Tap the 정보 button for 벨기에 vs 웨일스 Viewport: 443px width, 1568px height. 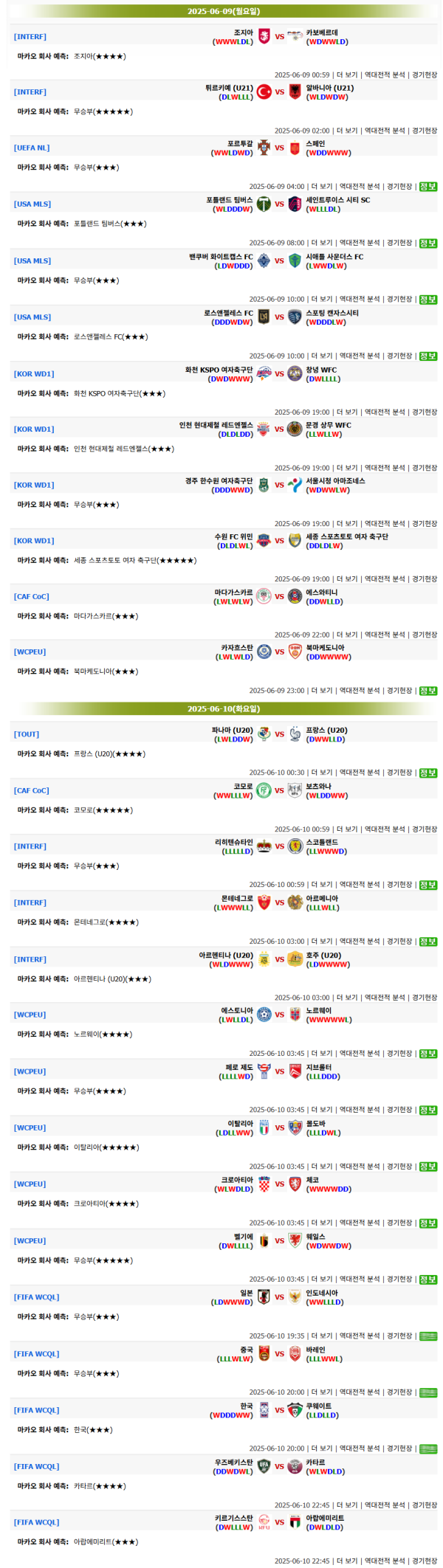[428, 1279]
